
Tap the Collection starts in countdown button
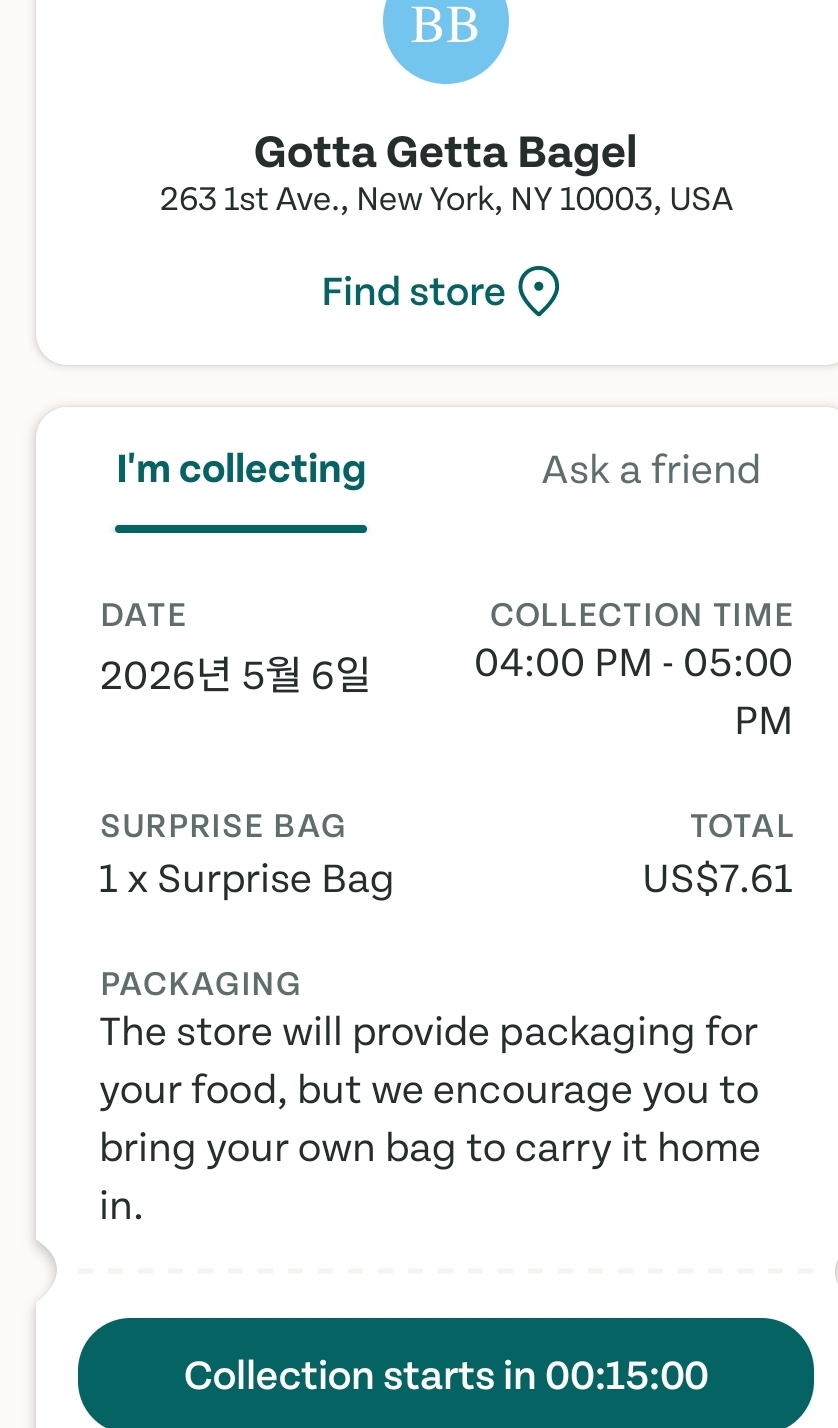coord(446,1375)
